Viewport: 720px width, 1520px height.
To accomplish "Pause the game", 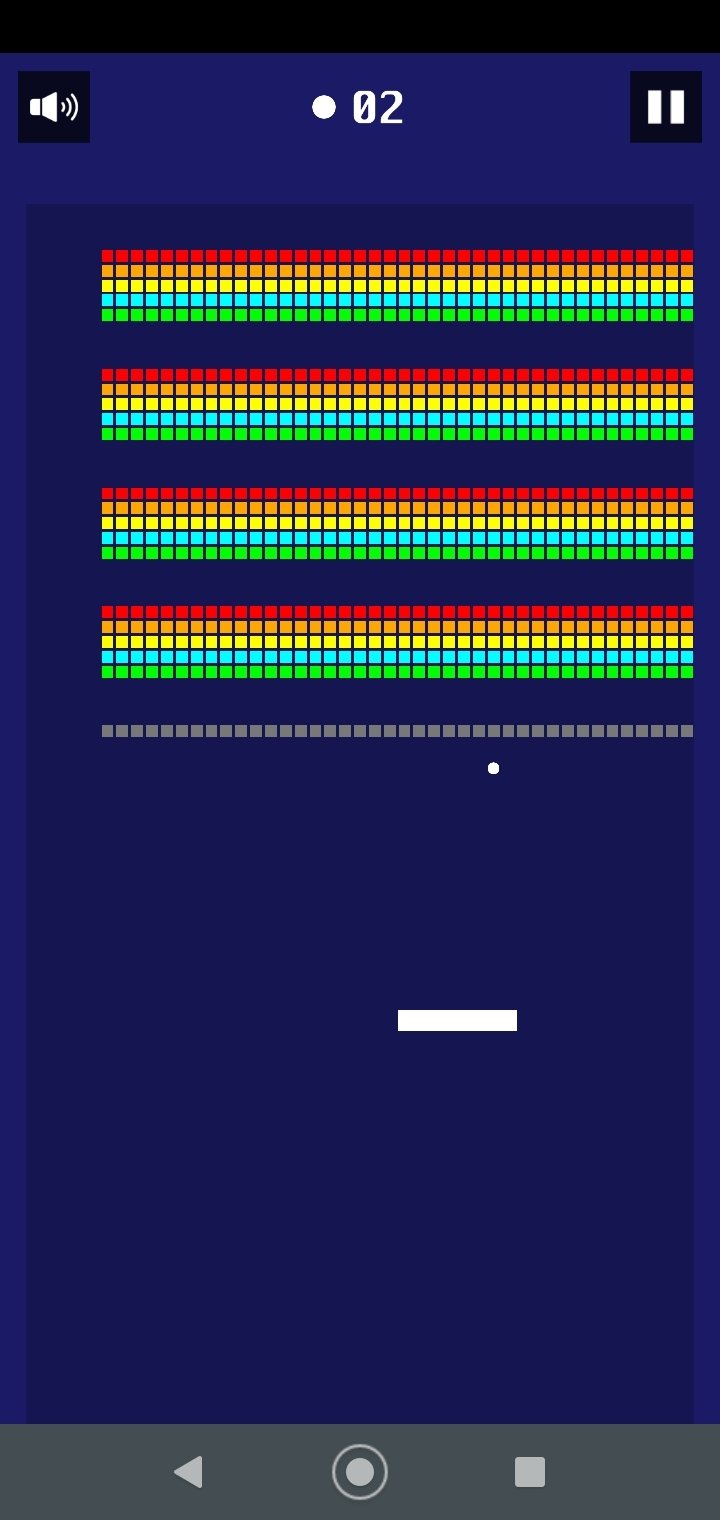I will click(666, 107).
